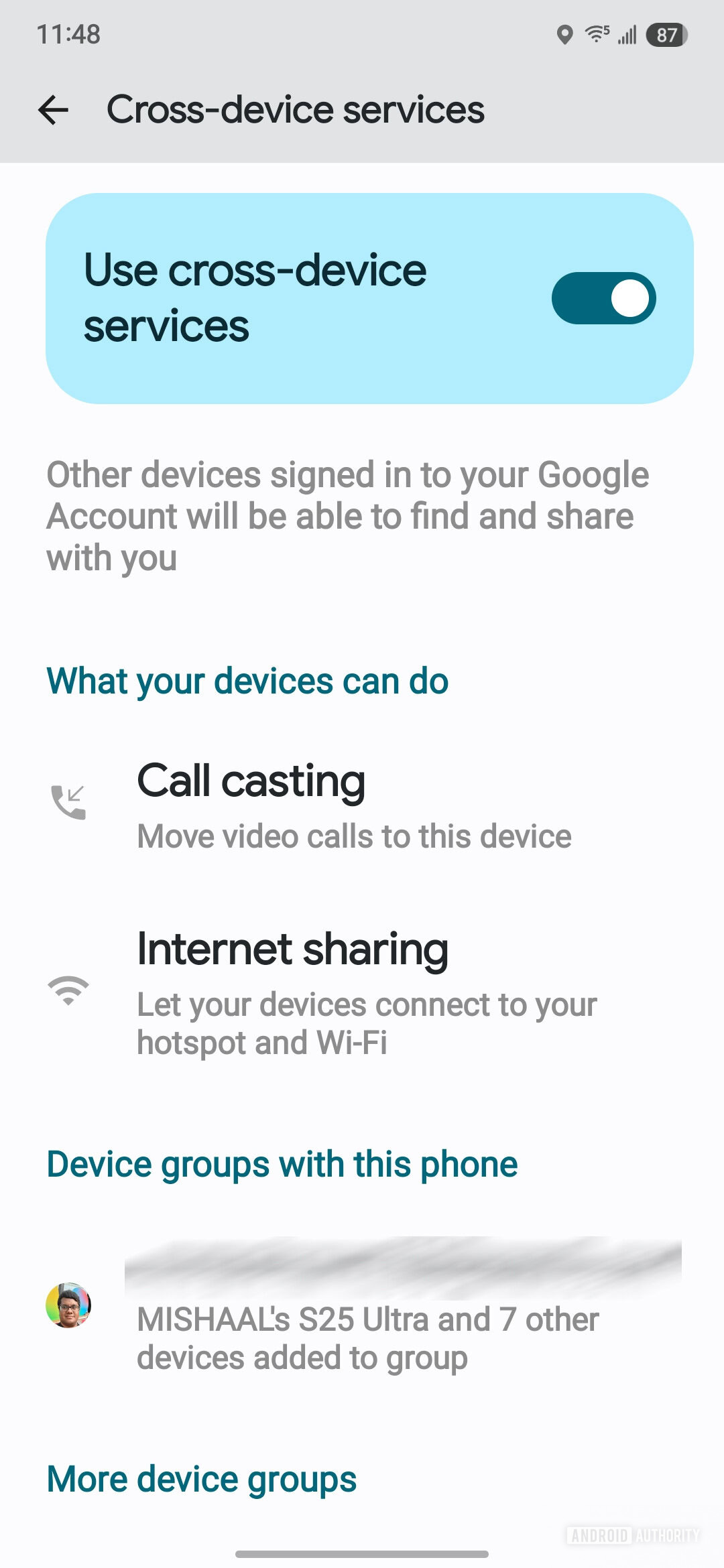
Task: Open Internet sharing settings
Action: tap(362, 992)
